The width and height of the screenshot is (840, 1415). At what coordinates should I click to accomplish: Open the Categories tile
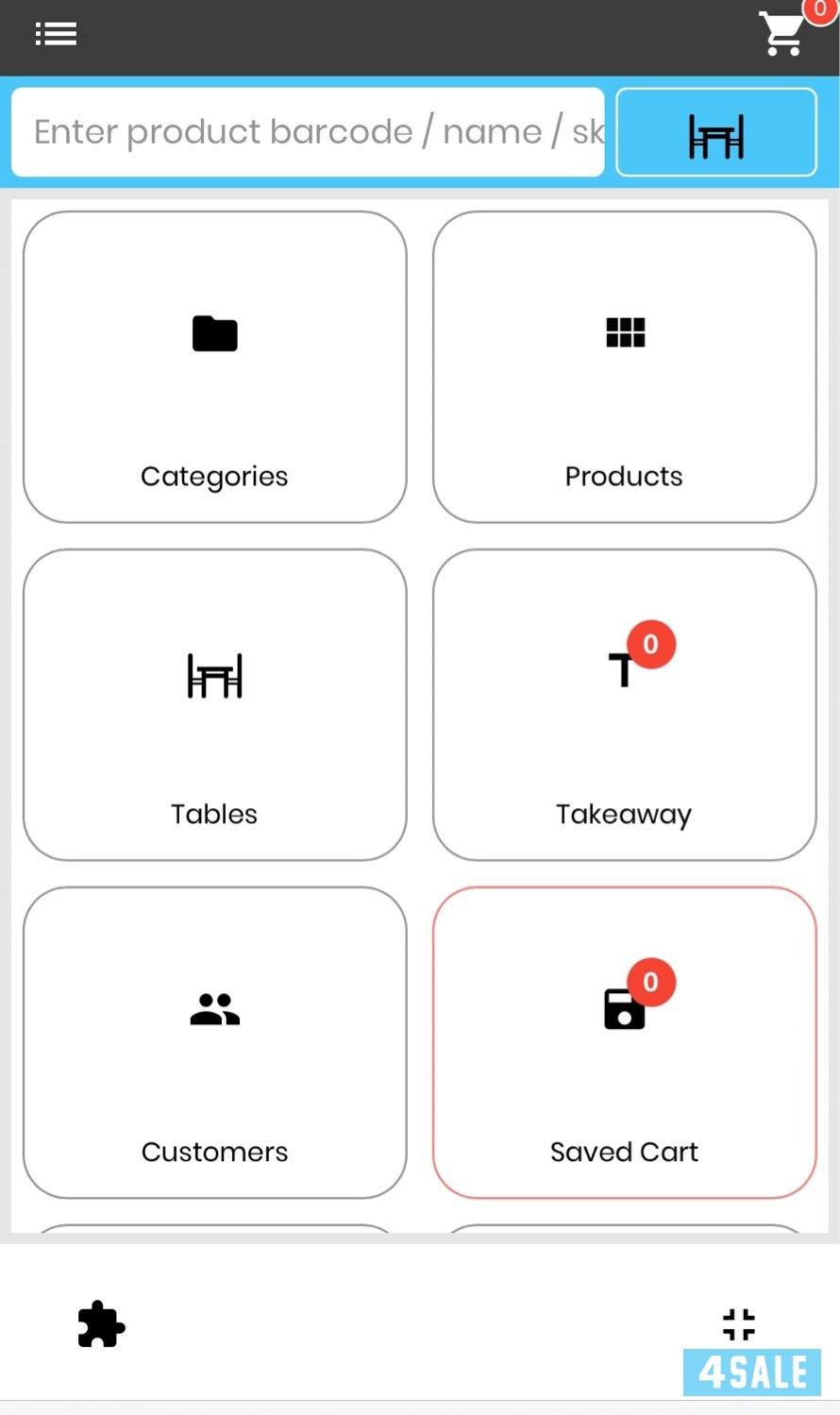tap(215, 367)
